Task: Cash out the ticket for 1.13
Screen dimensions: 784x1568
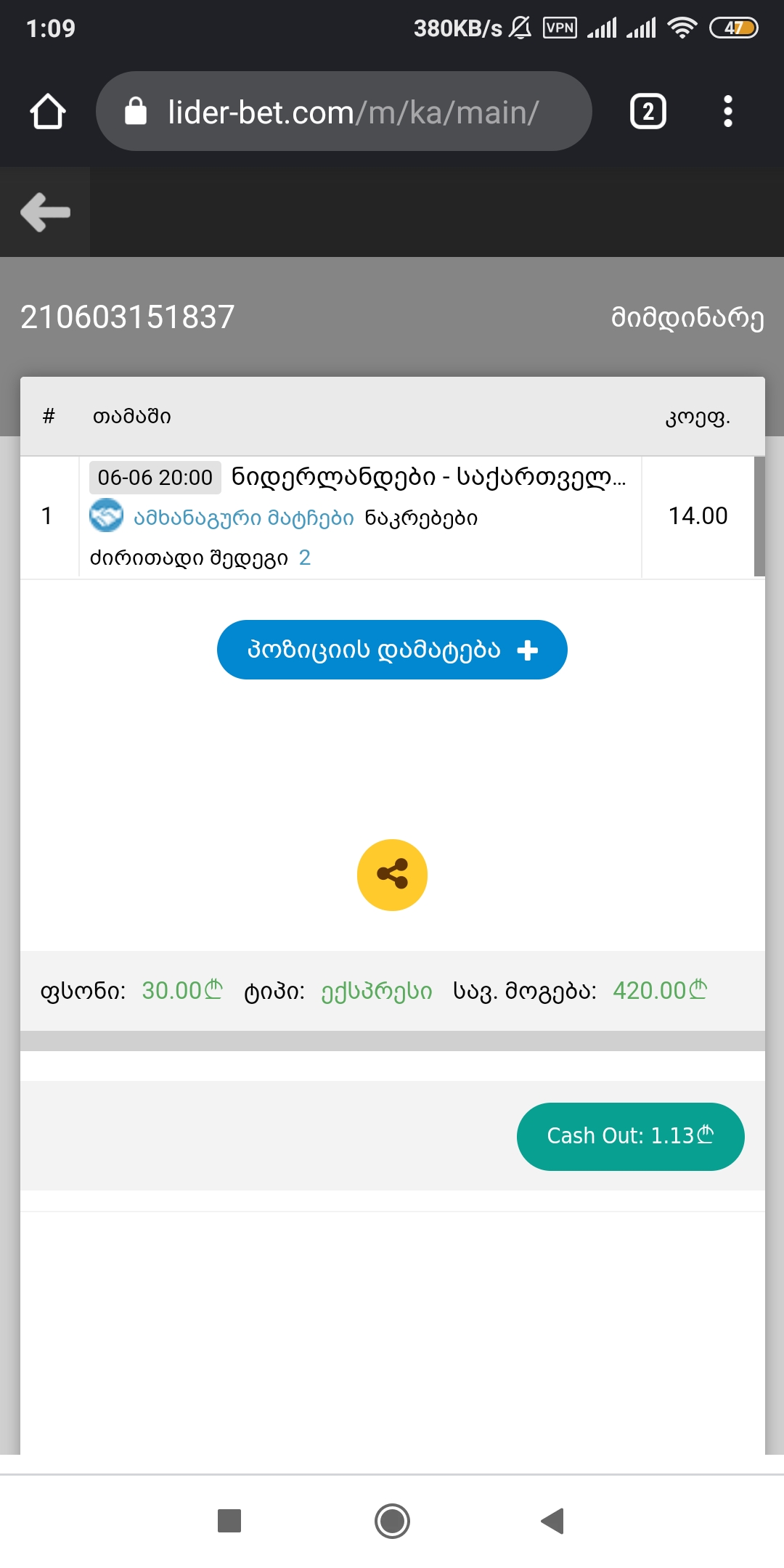Action: coord(630,1136)
